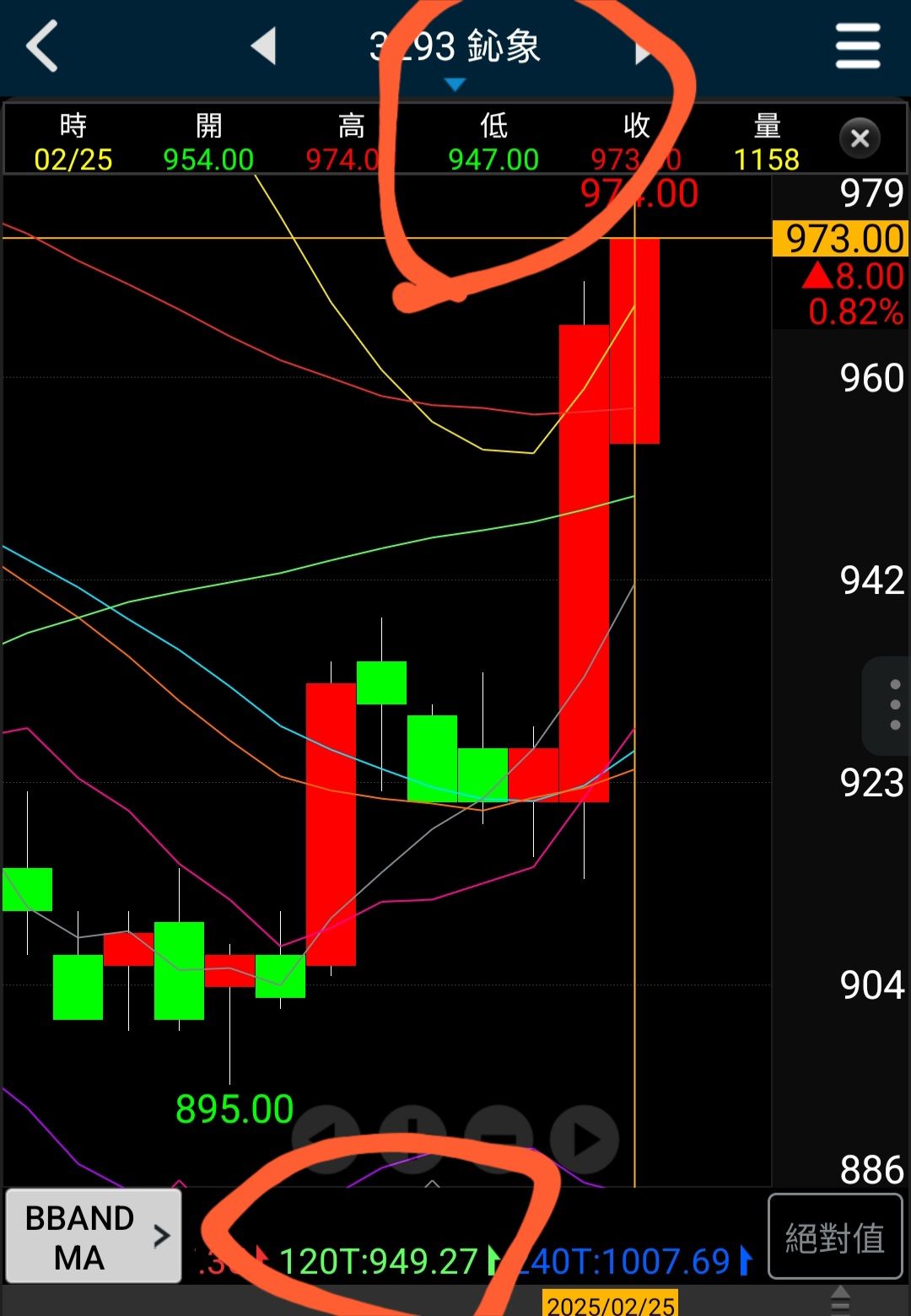This screenshot has height=1316, width=911.
Task: Move chart cursor left with the round arrow button
Action: pos(326,1141)
